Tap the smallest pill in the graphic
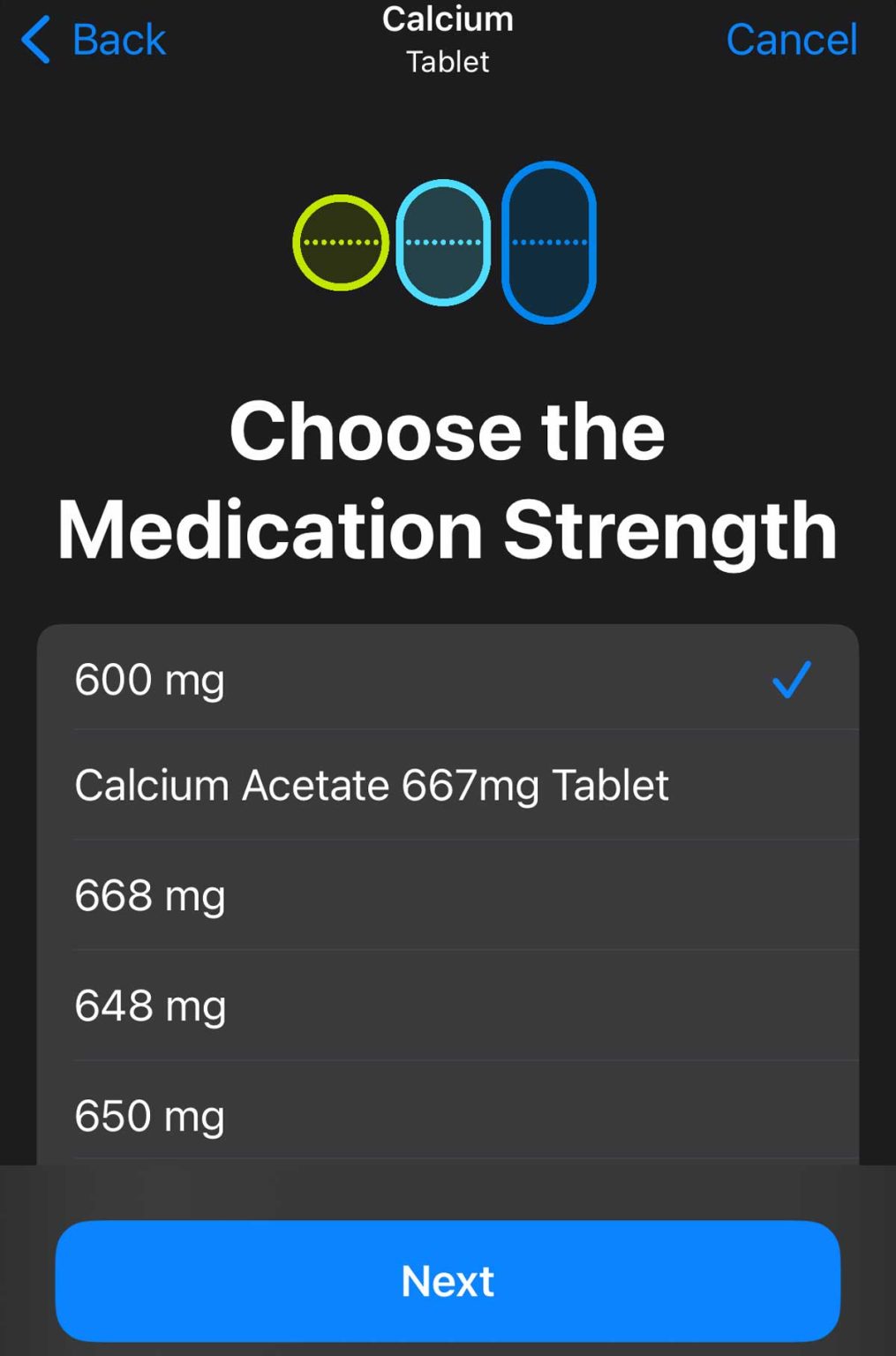This screenshot has width=896, height=1356. coord(339,244)
